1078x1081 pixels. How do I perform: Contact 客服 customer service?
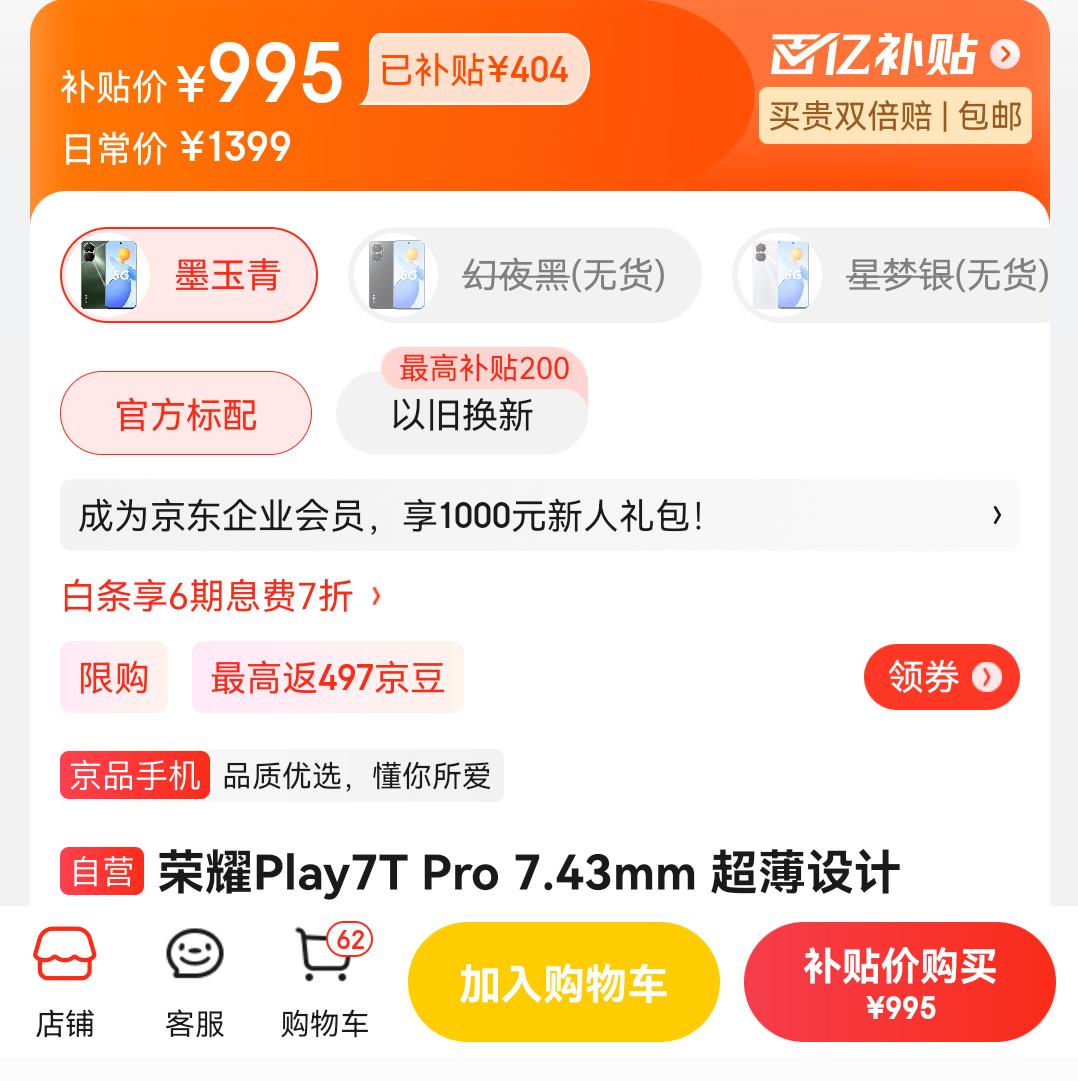(x=195, y=982)
